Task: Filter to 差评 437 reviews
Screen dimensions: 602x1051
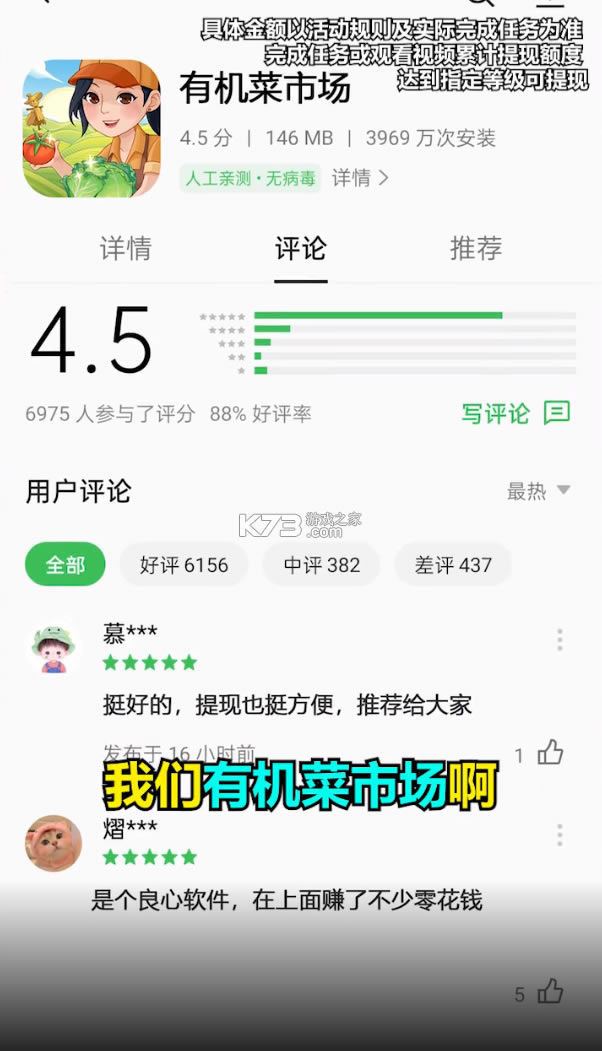Action: click(453, 565)
